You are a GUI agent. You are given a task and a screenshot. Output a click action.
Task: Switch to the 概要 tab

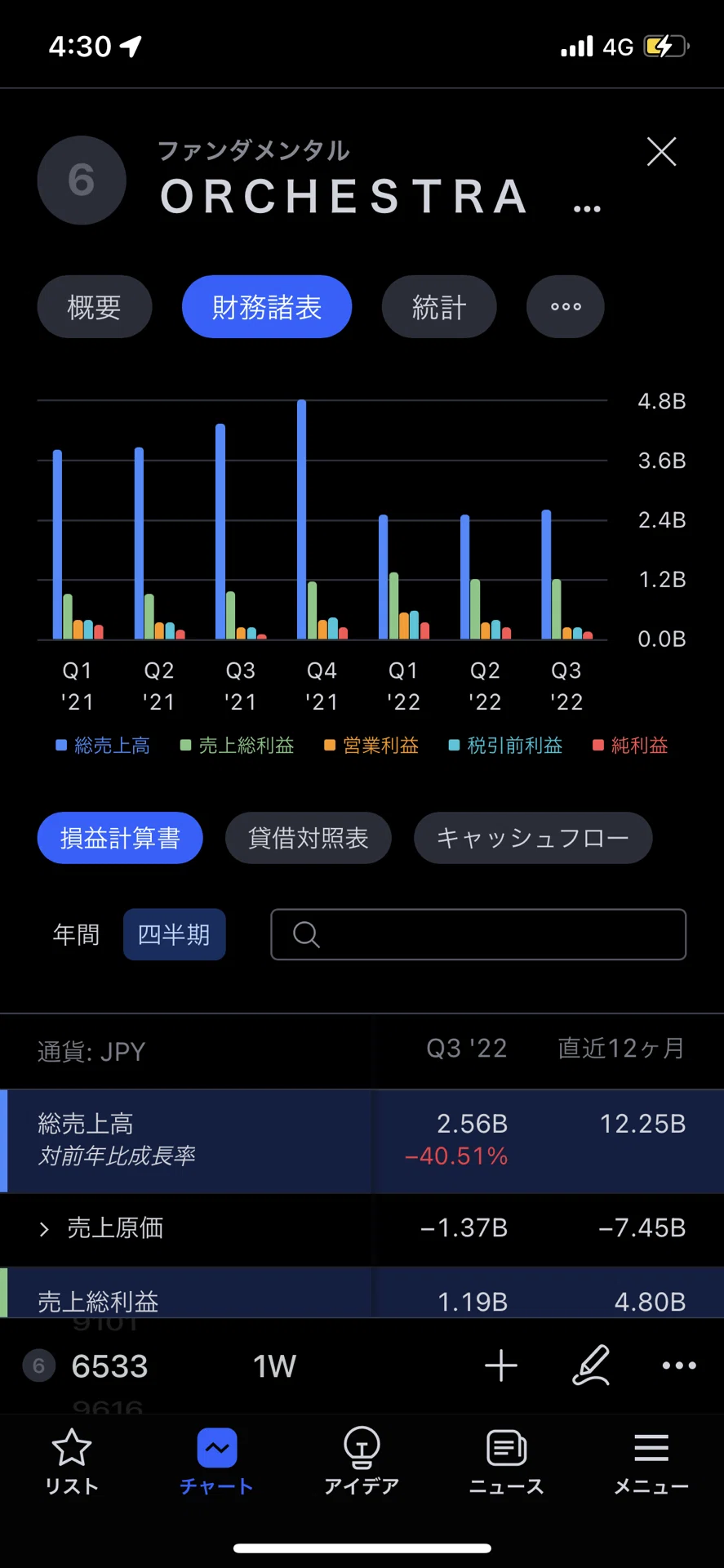click(x=95, y=307)
